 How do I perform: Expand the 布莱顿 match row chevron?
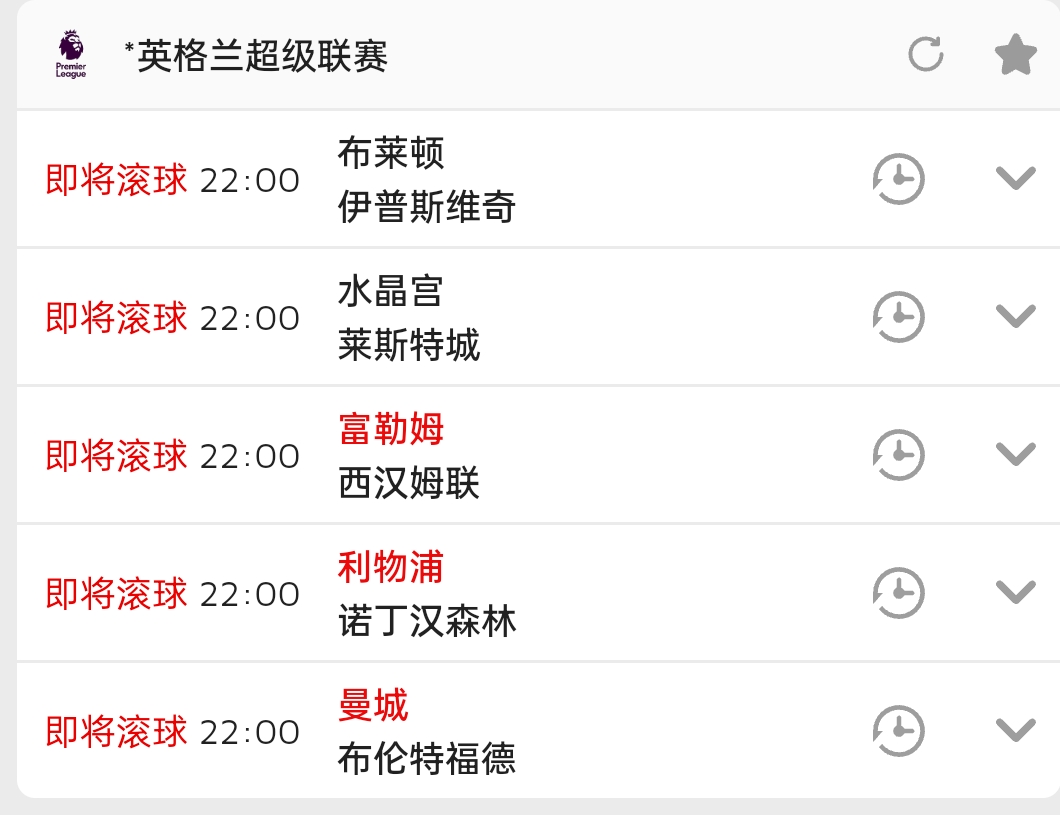coord(1015,178)
